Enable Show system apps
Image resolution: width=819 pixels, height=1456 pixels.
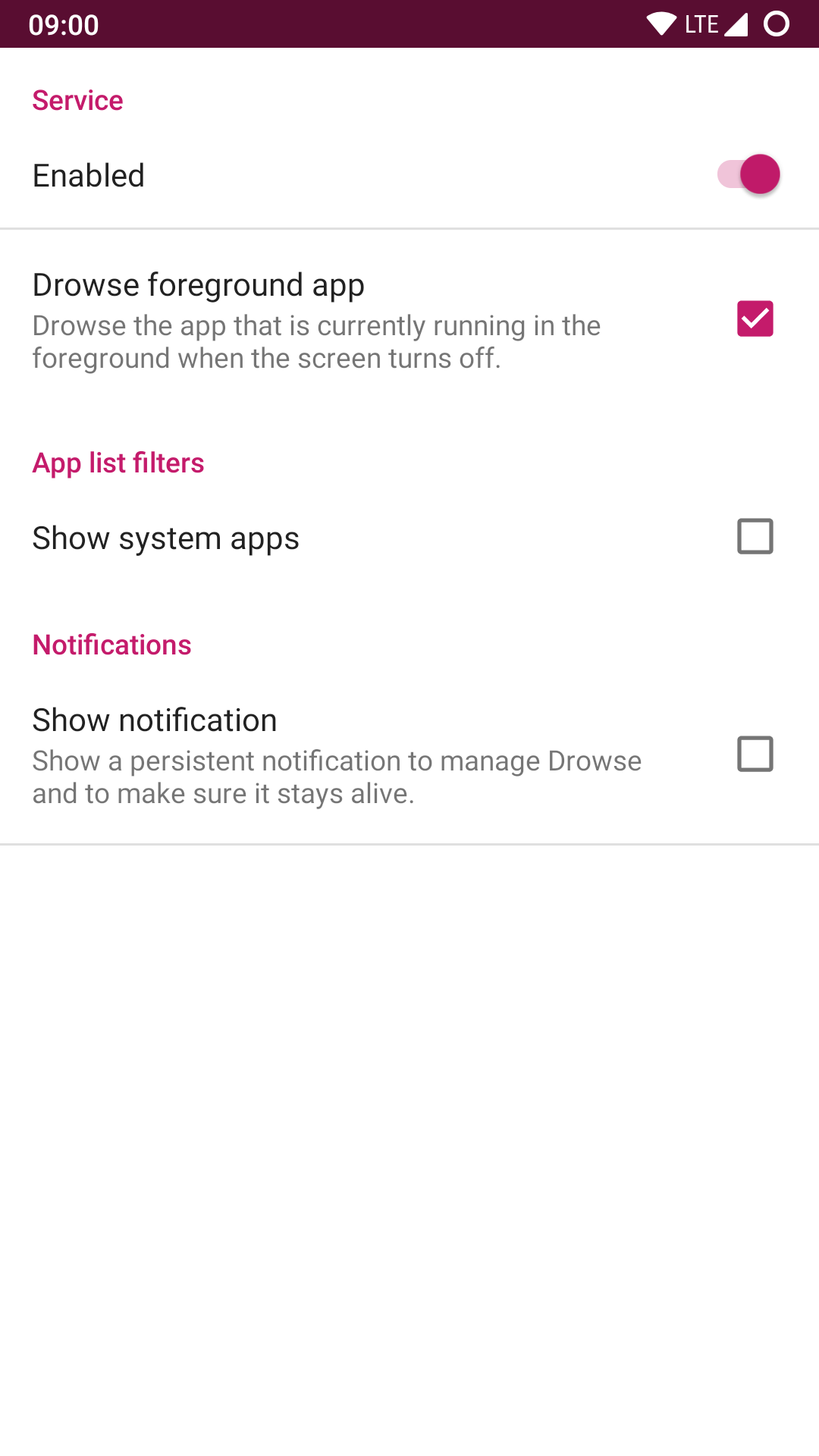coord(755,537)
